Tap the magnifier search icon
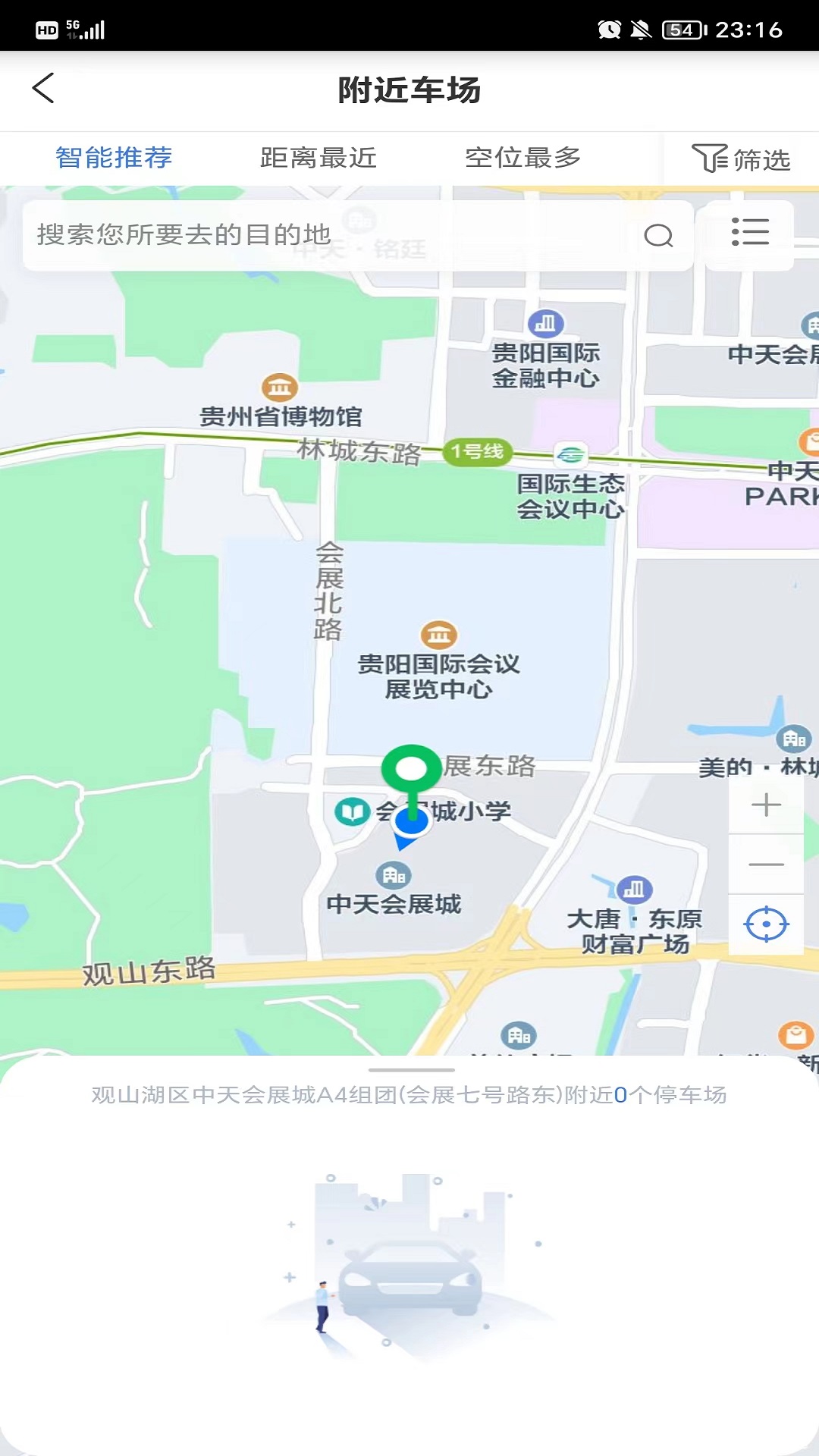Screen dimensions: 819x1456 (x=658, y=236)
